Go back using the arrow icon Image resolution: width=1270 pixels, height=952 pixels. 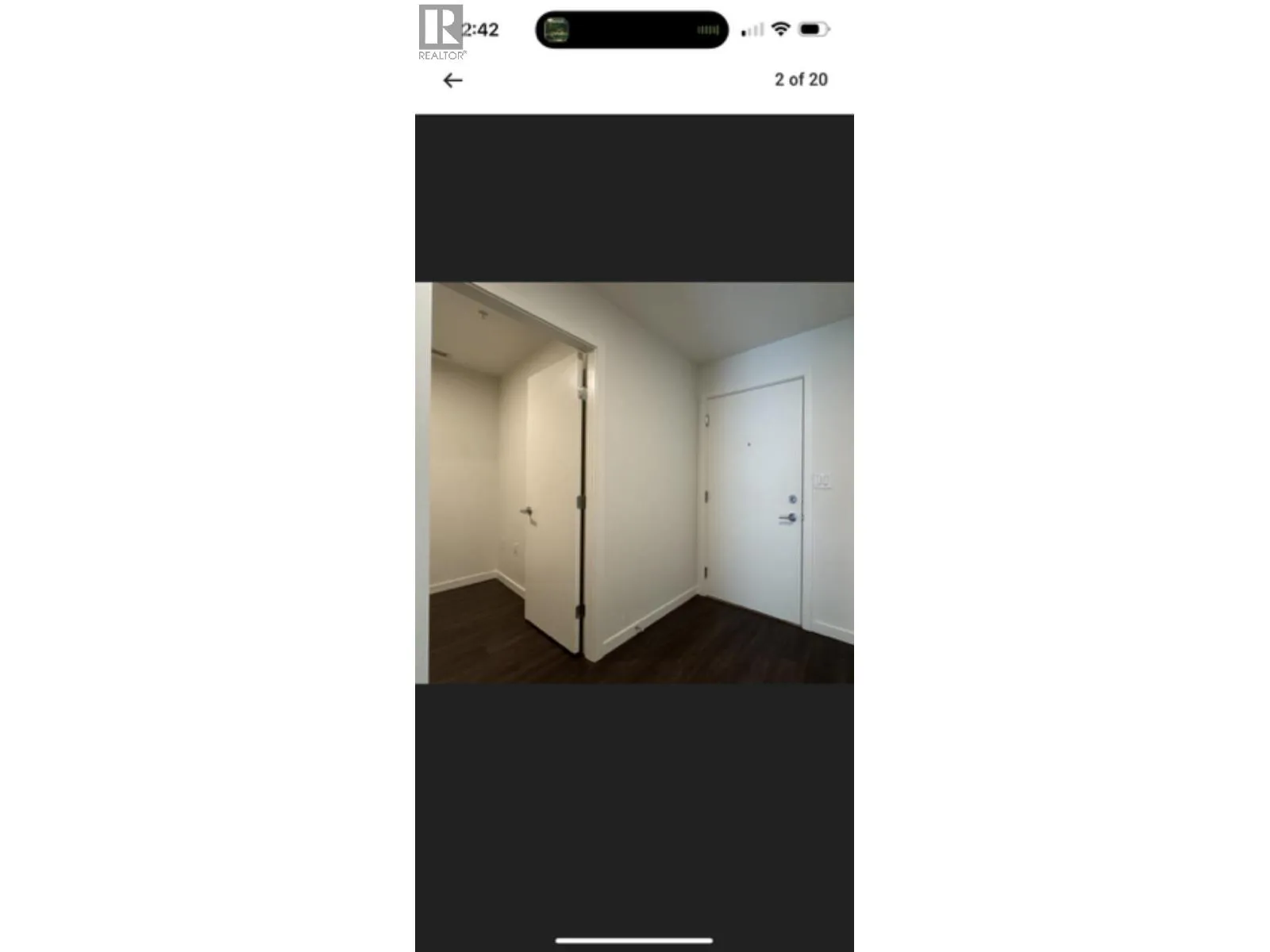(452, 80)
